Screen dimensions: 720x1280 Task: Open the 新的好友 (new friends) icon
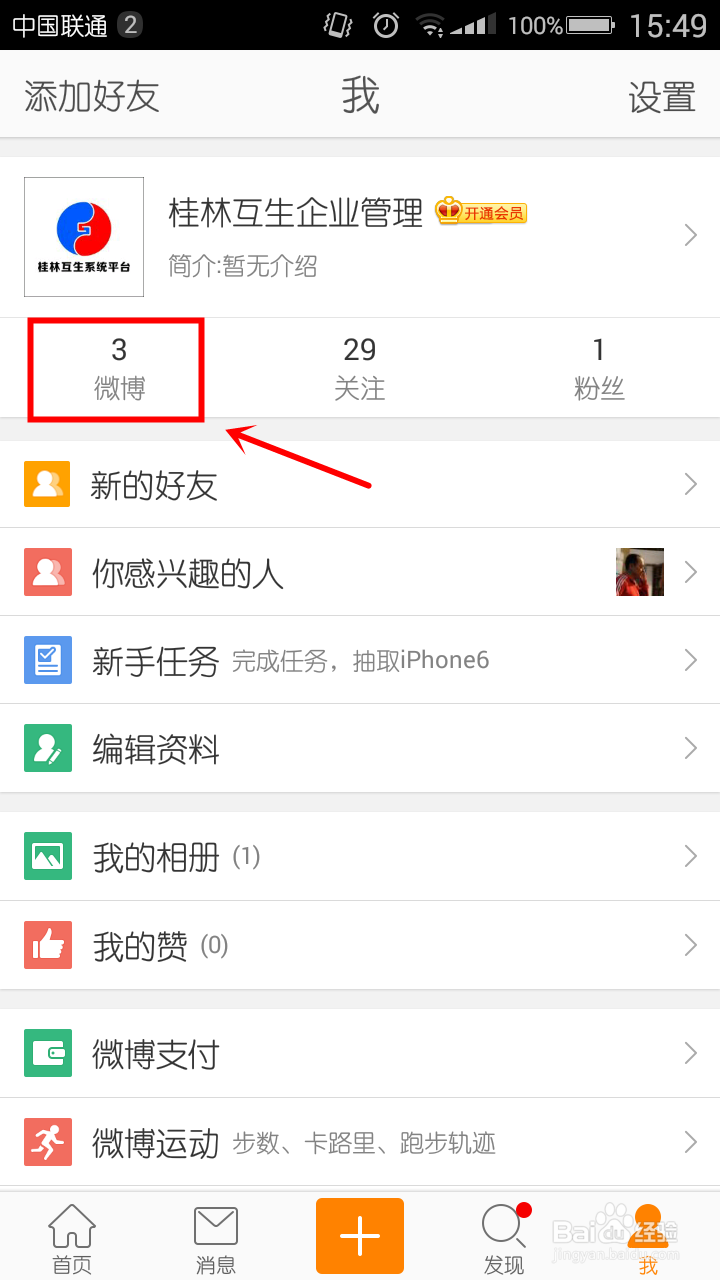pyautogui.click(x=46, y=484)
